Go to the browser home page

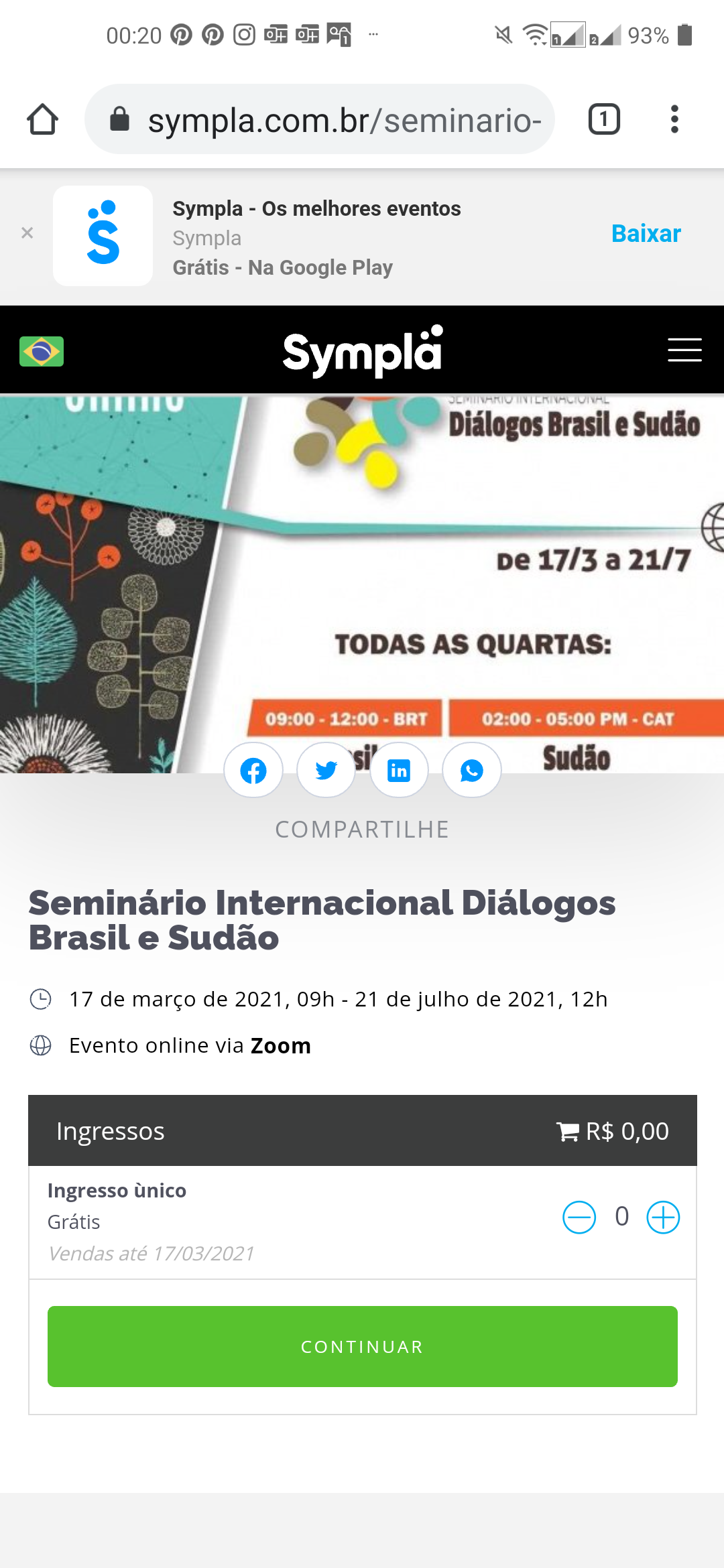(42, 119)
